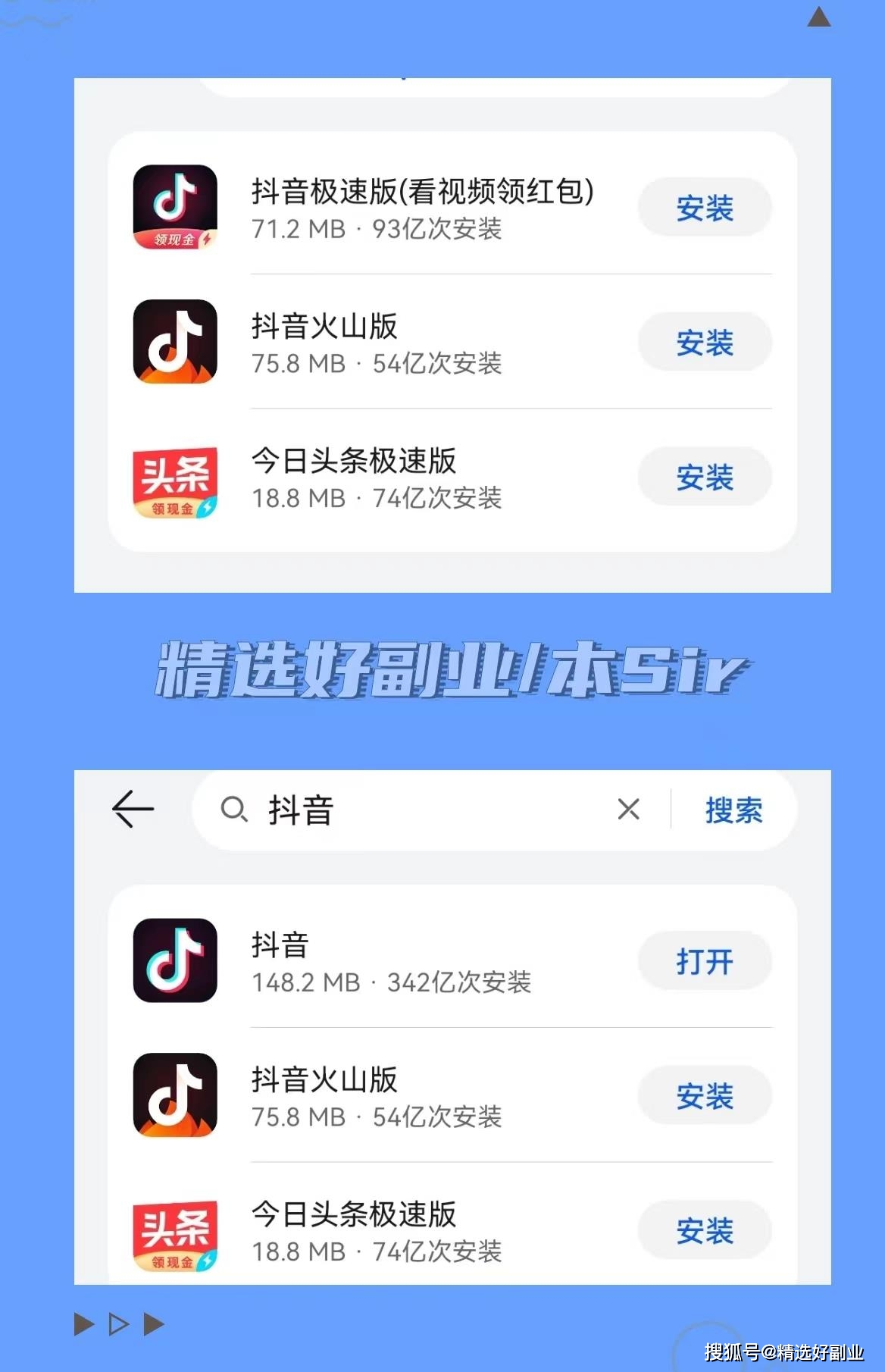Tap the back arrow beside the search bar
885x1372 pixels.
(133, 810)
